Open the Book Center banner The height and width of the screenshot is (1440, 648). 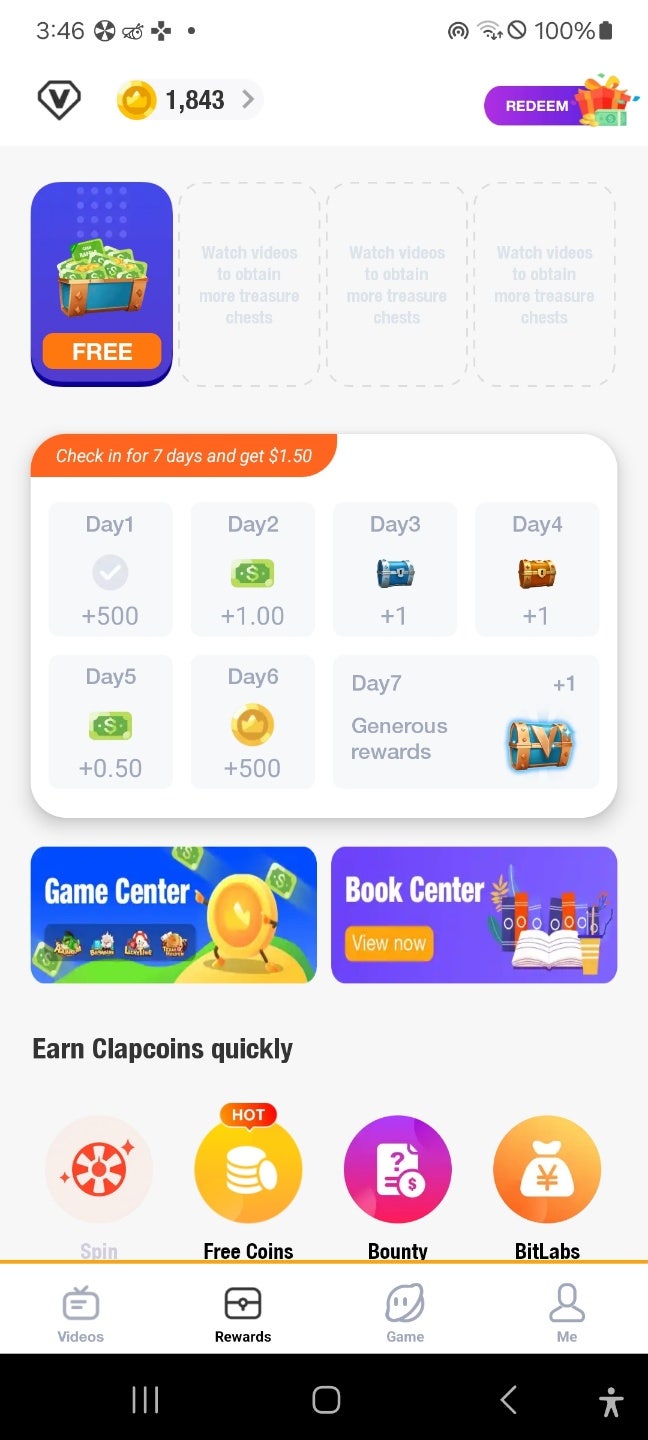pos(474,915)
